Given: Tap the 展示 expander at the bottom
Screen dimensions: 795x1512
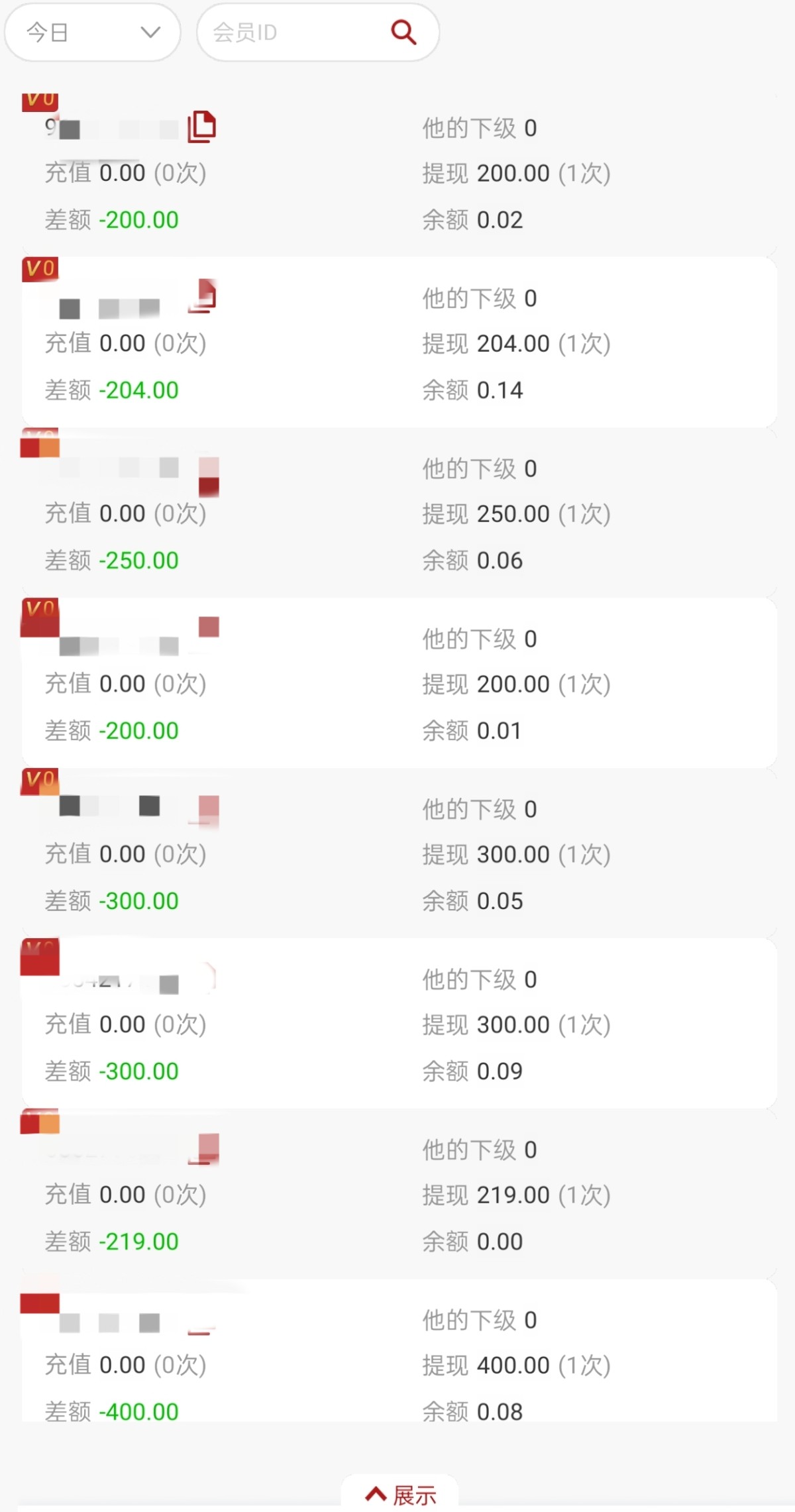Looking at the screenshot, I should pyautogui.click(x=400, y=1494).
